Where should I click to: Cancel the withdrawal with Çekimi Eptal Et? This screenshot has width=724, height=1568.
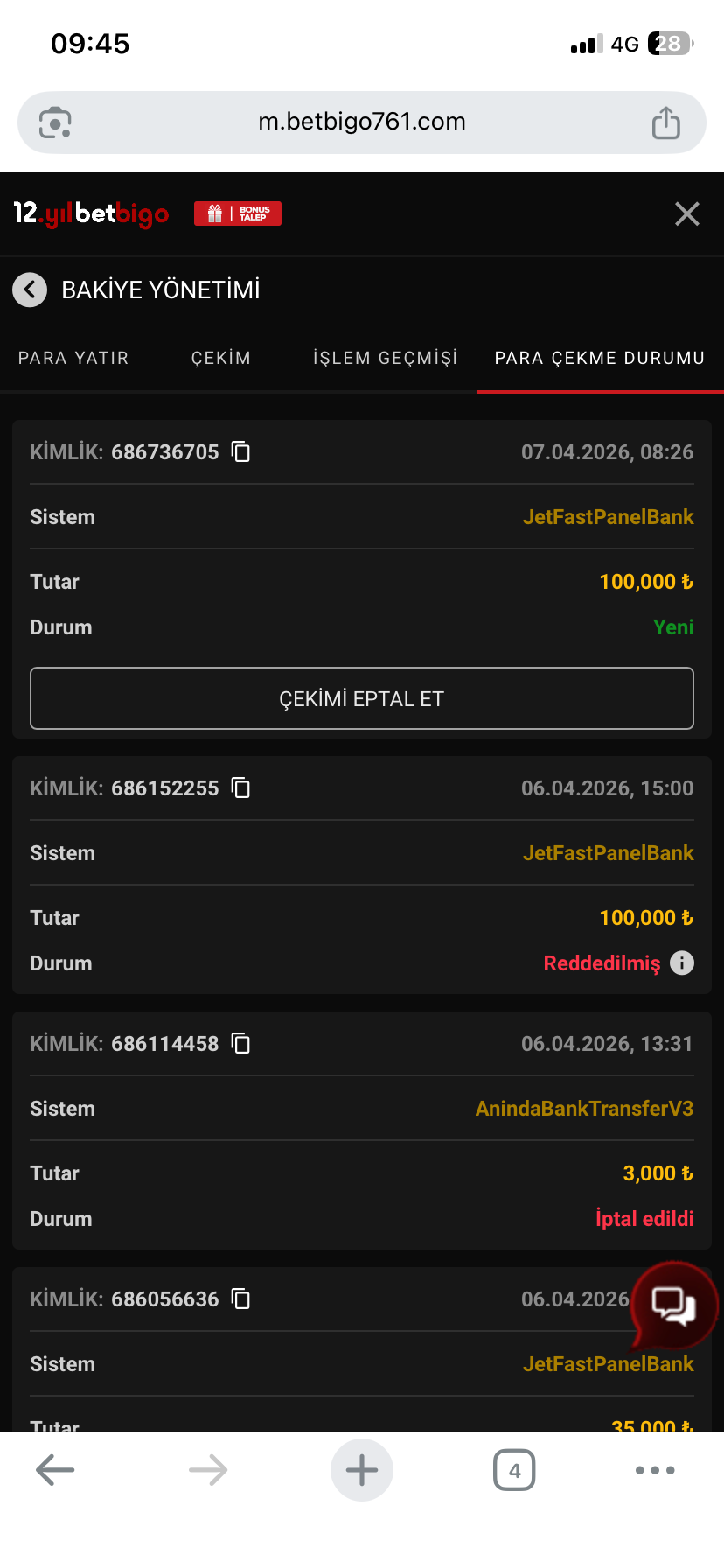362,698
